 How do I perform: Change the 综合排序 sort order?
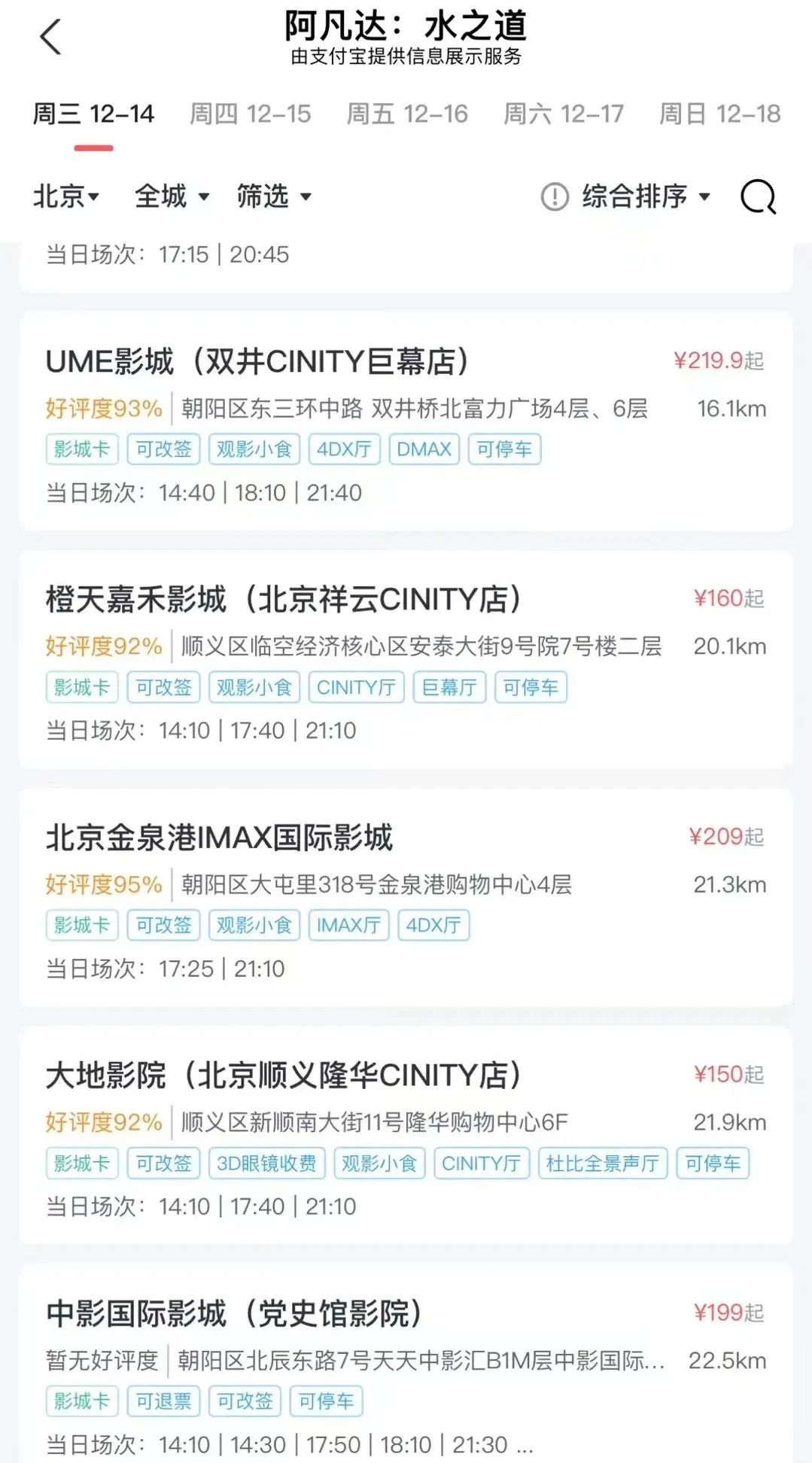625,196
